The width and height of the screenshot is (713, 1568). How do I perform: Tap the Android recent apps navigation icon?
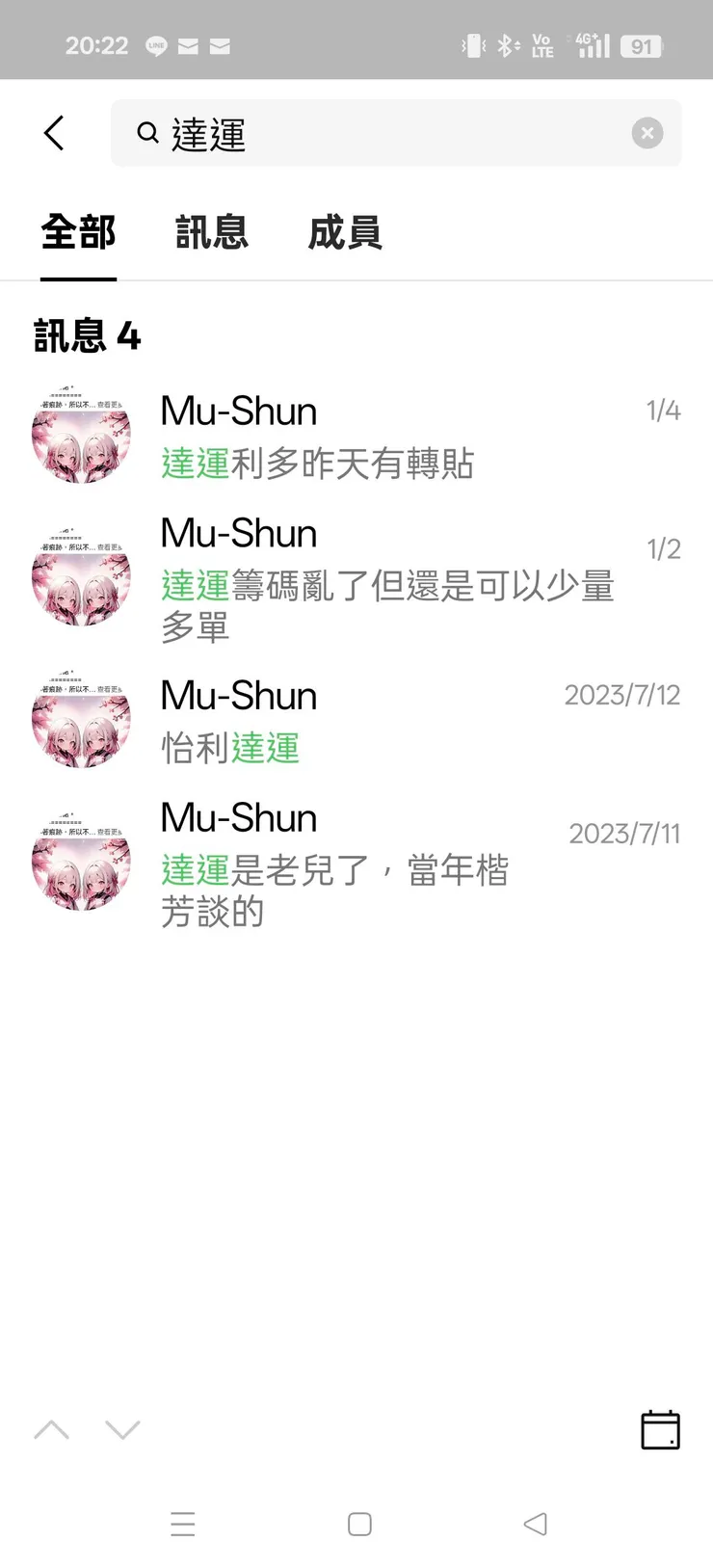pos(182,1525)
